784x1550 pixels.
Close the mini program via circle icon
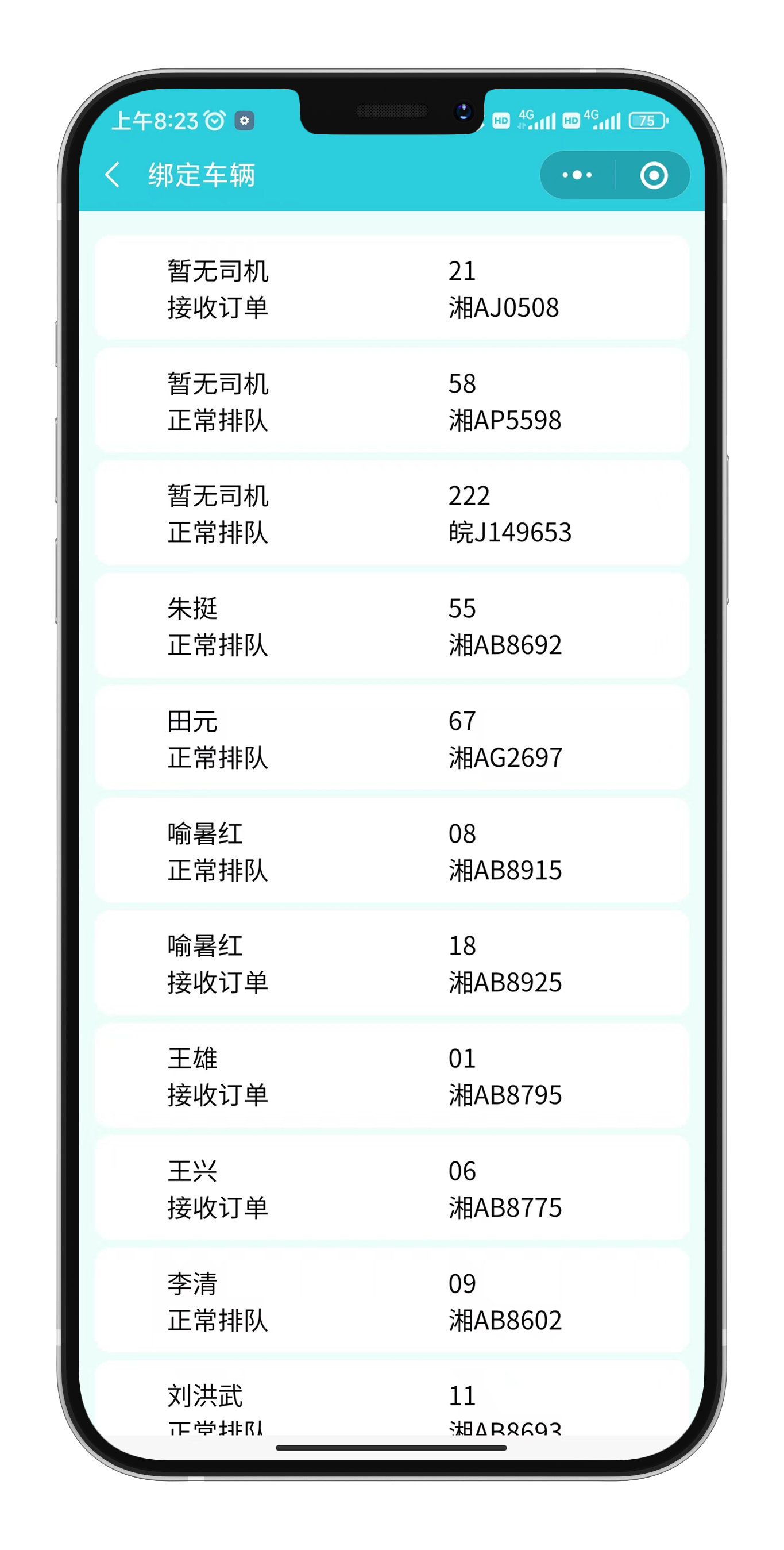tap(654, 175)
